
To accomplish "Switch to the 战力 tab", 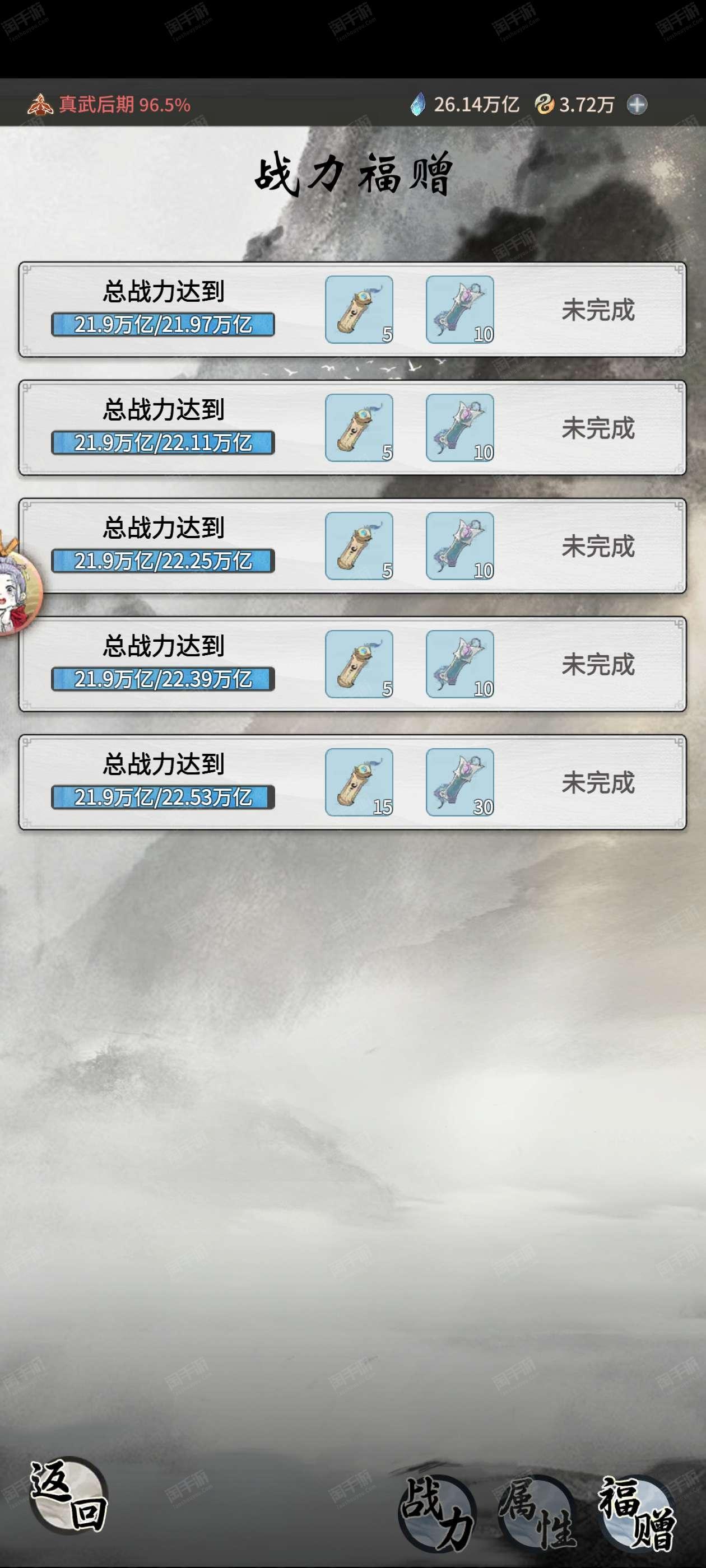I will pos(436,1513).
